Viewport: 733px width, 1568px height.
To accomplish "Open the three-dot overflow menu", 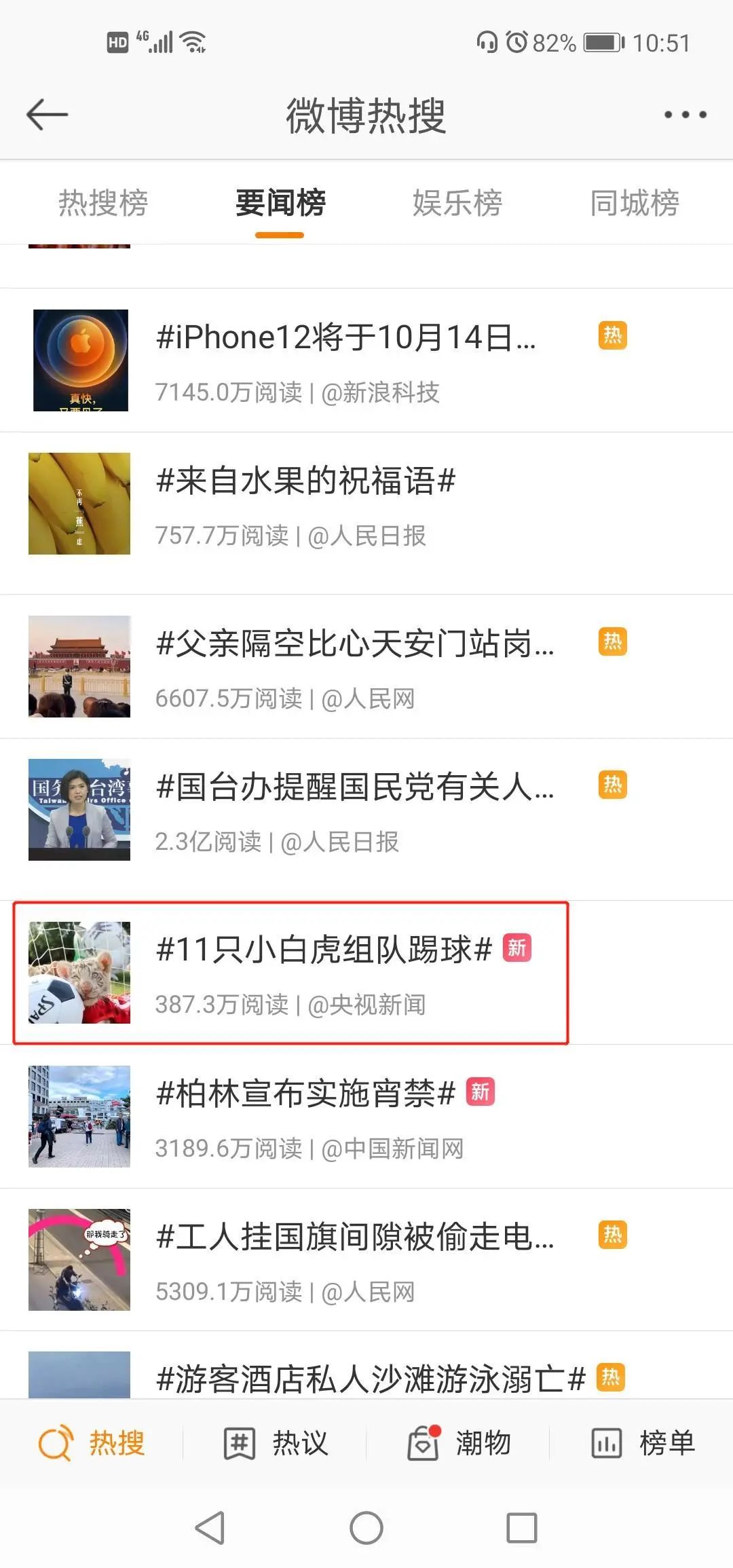I will pyautogui.click(x=685, y=115).
